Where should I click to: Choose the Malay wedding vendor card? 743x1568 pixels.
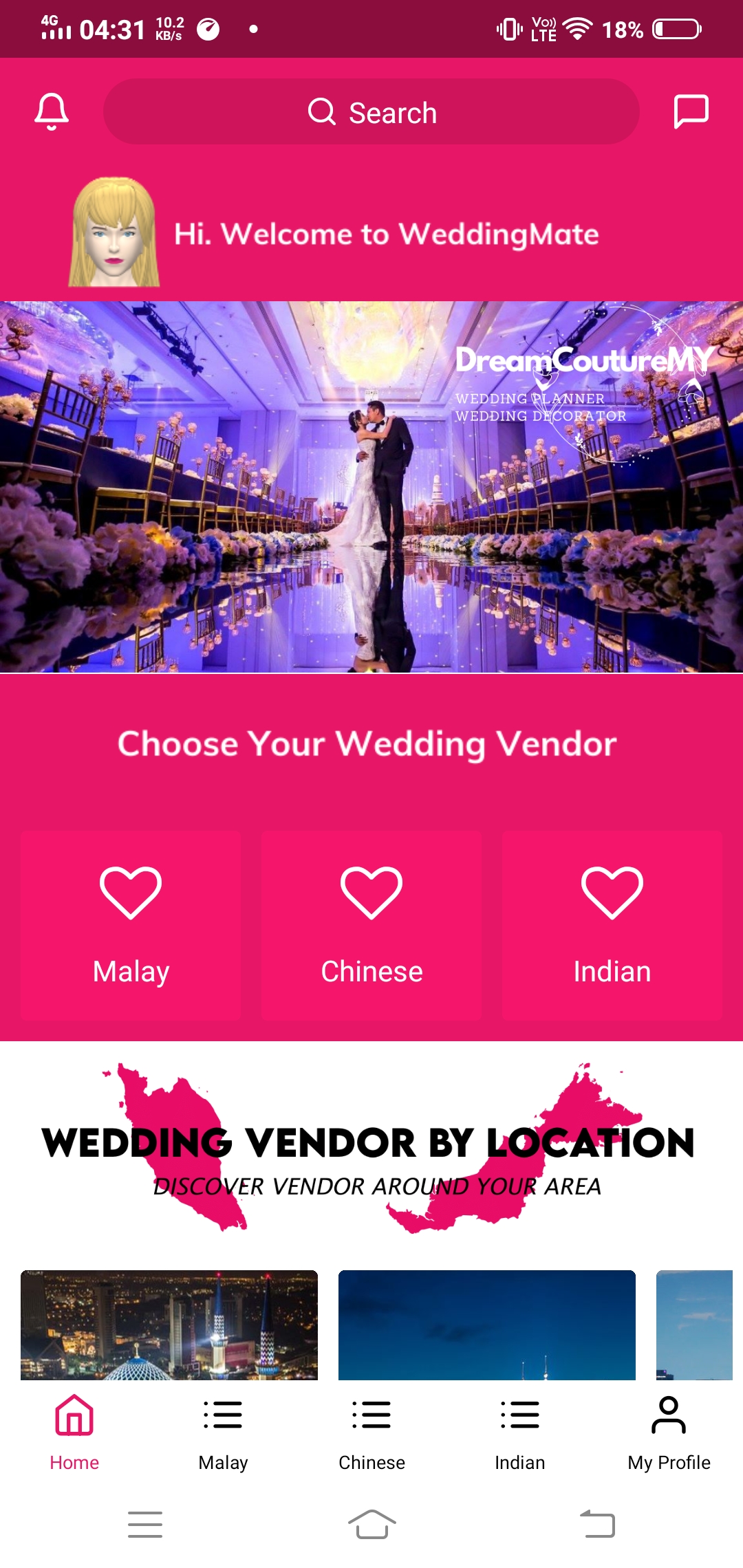pos(131,925)
